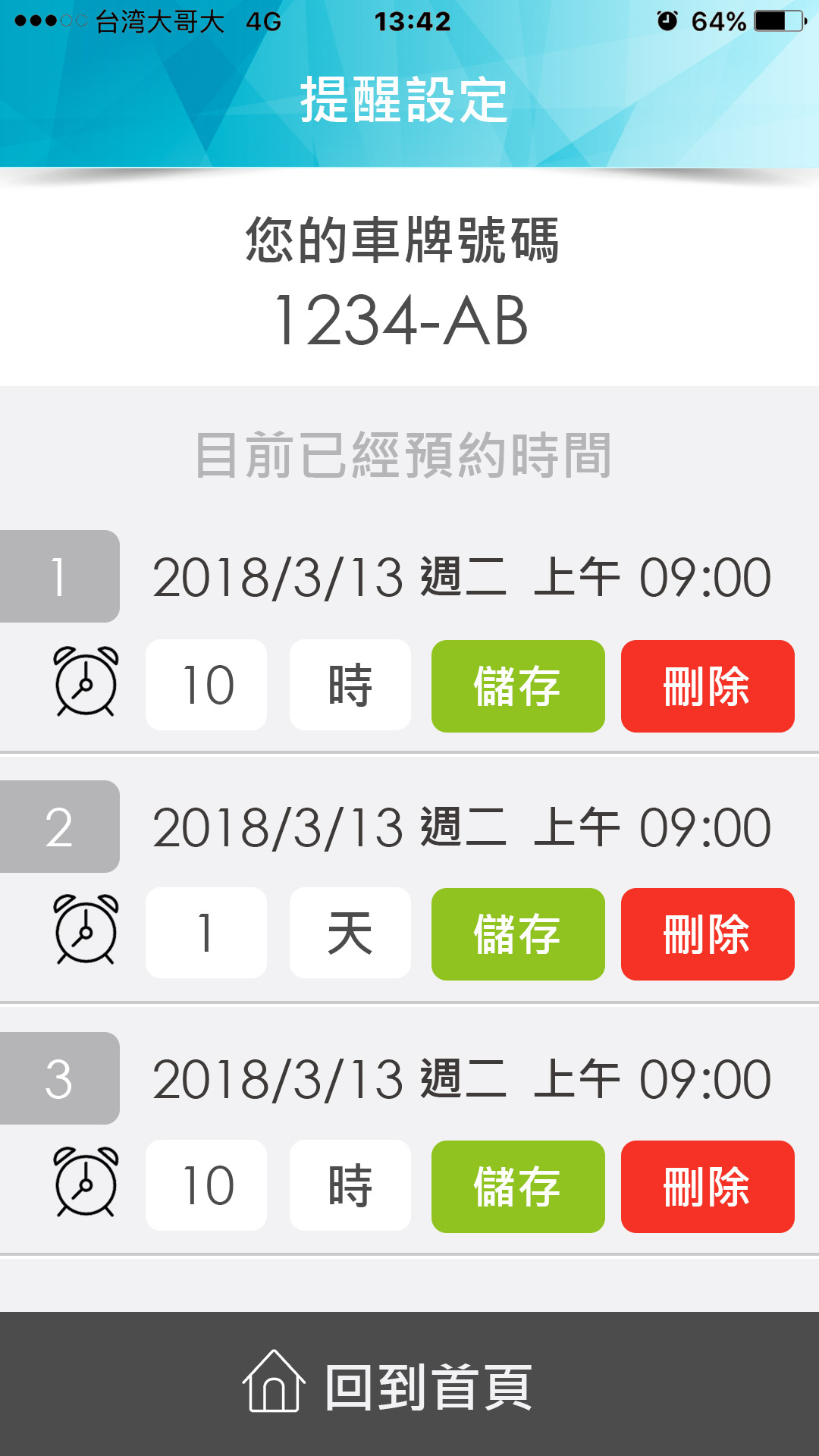The height and width of the screenshot is (1456, 819).
Task: Edit the number field in reminder 1
Action: pos(206,685)
